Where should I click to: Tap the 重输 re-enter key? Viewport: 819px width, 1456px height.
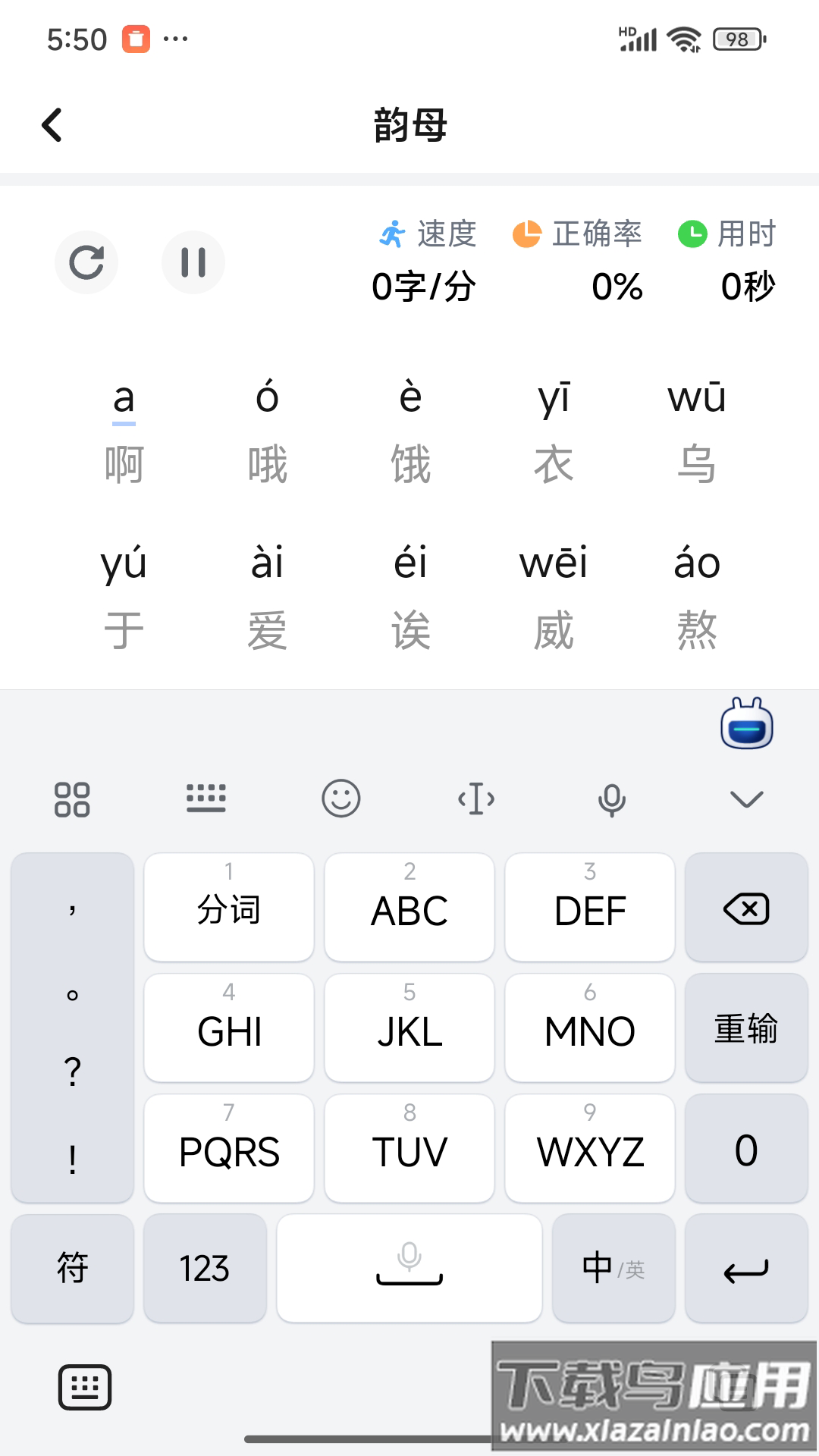(x=746, y=1028)
